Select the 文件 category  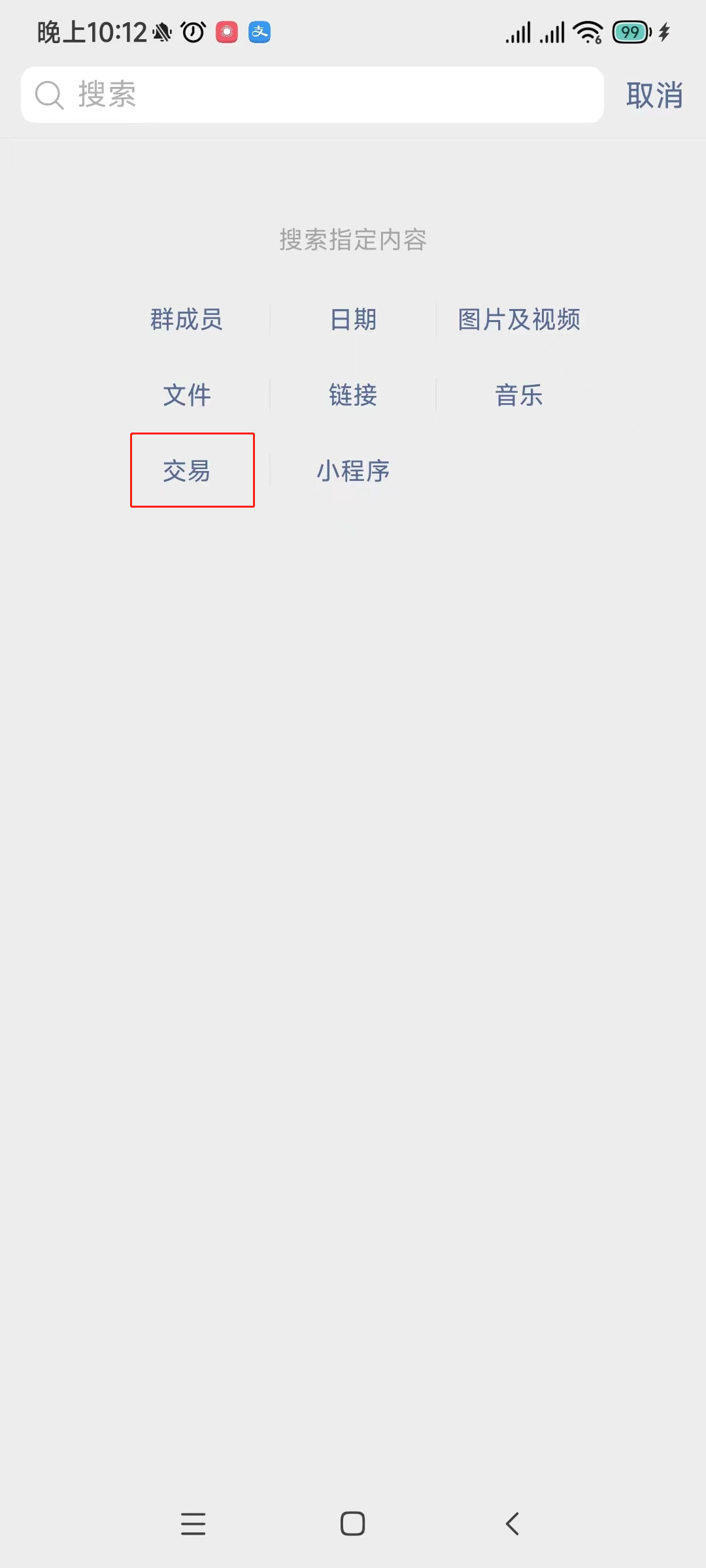[186, 395]
